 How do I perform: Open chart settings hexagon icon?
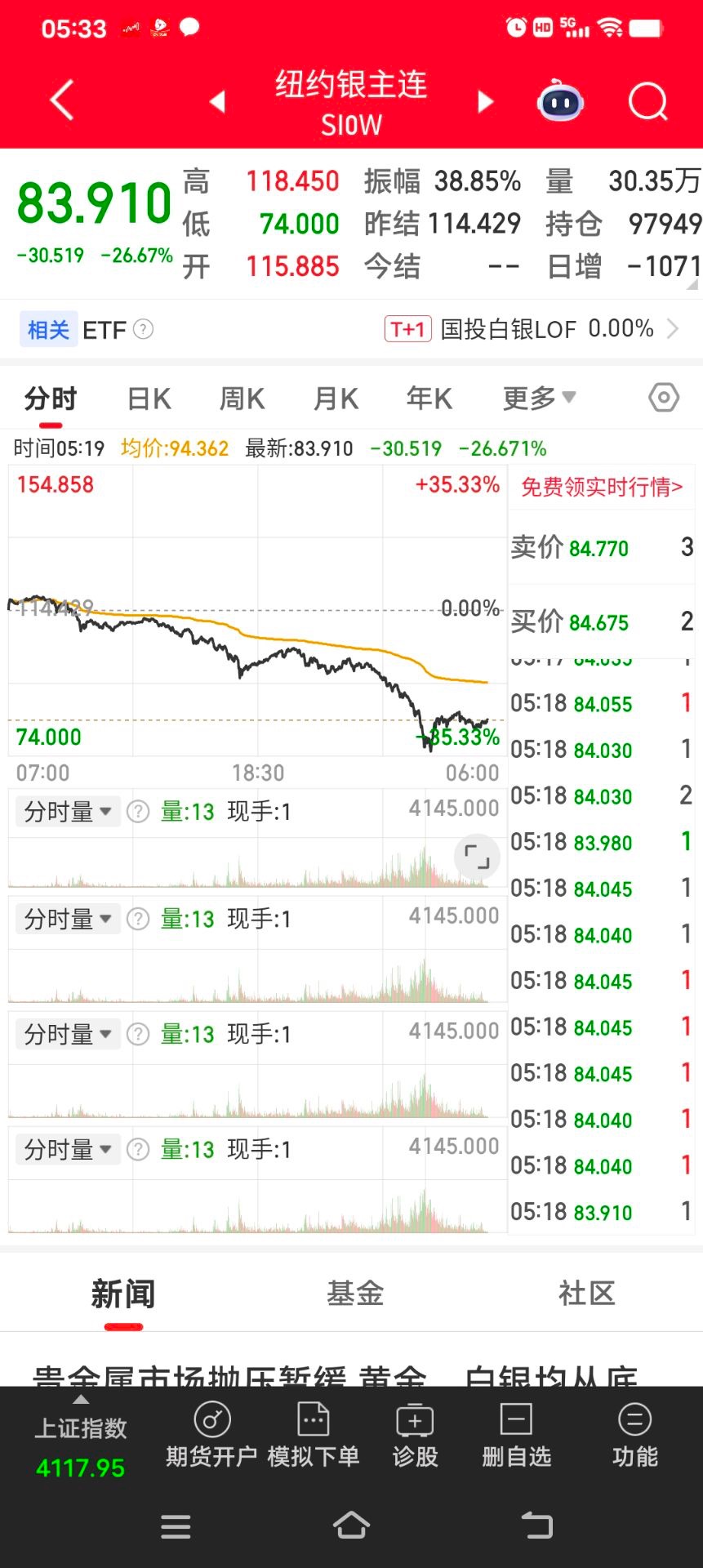[x=664, y=398]
